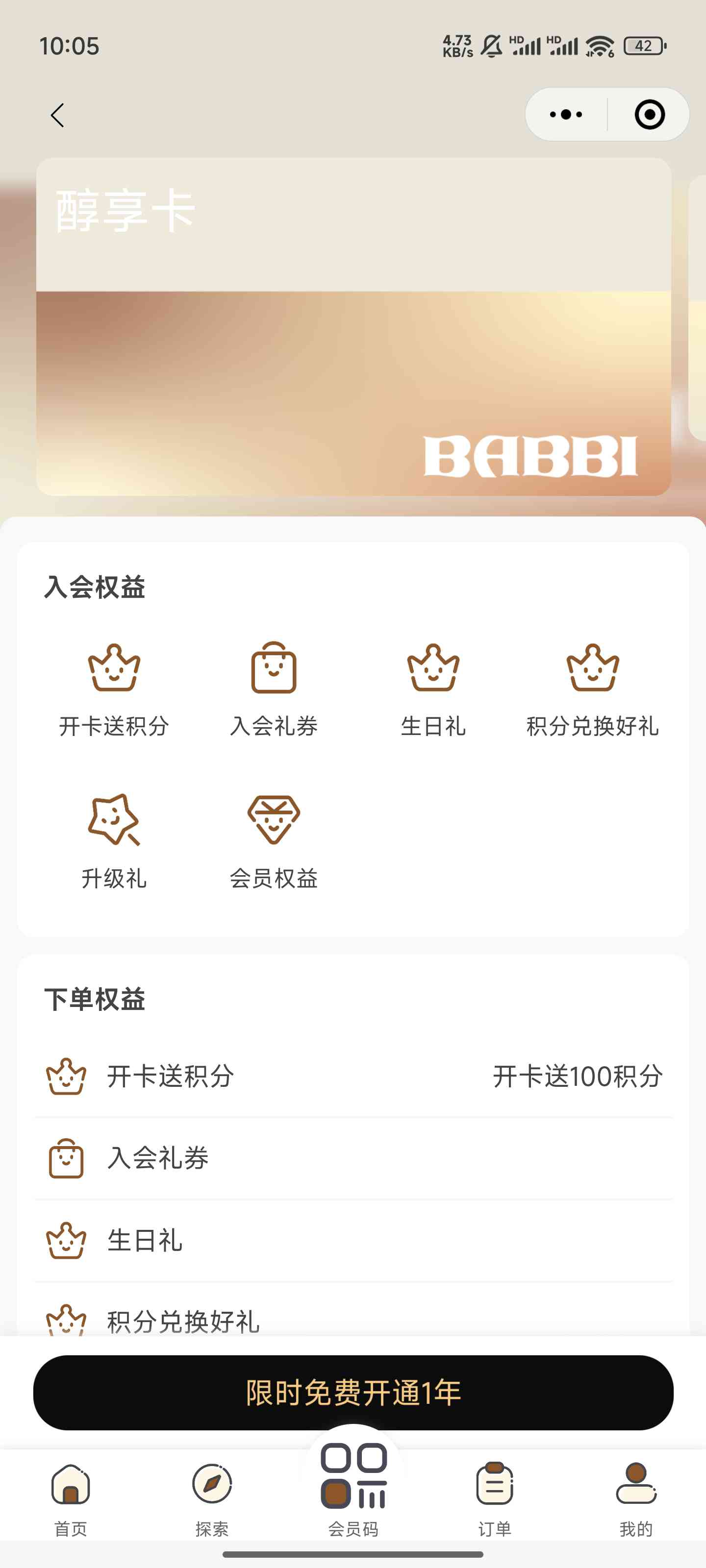The width and height of the screenshot is (706, 1568).
Task: Go back using the top-left arrow
Action: pos(57,115)
